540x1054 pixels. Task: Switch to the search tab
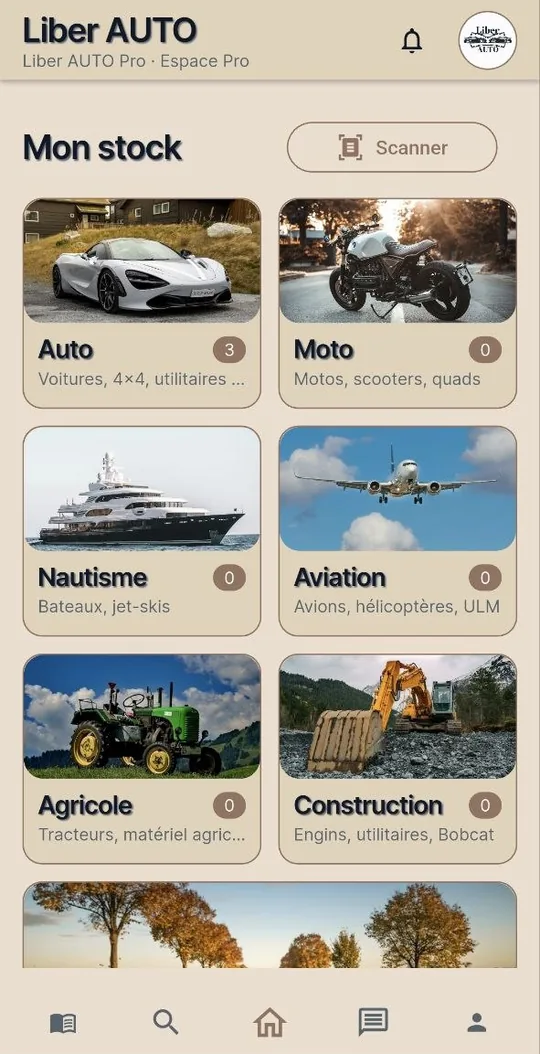pyautogui.click(x=165, y=1022)
